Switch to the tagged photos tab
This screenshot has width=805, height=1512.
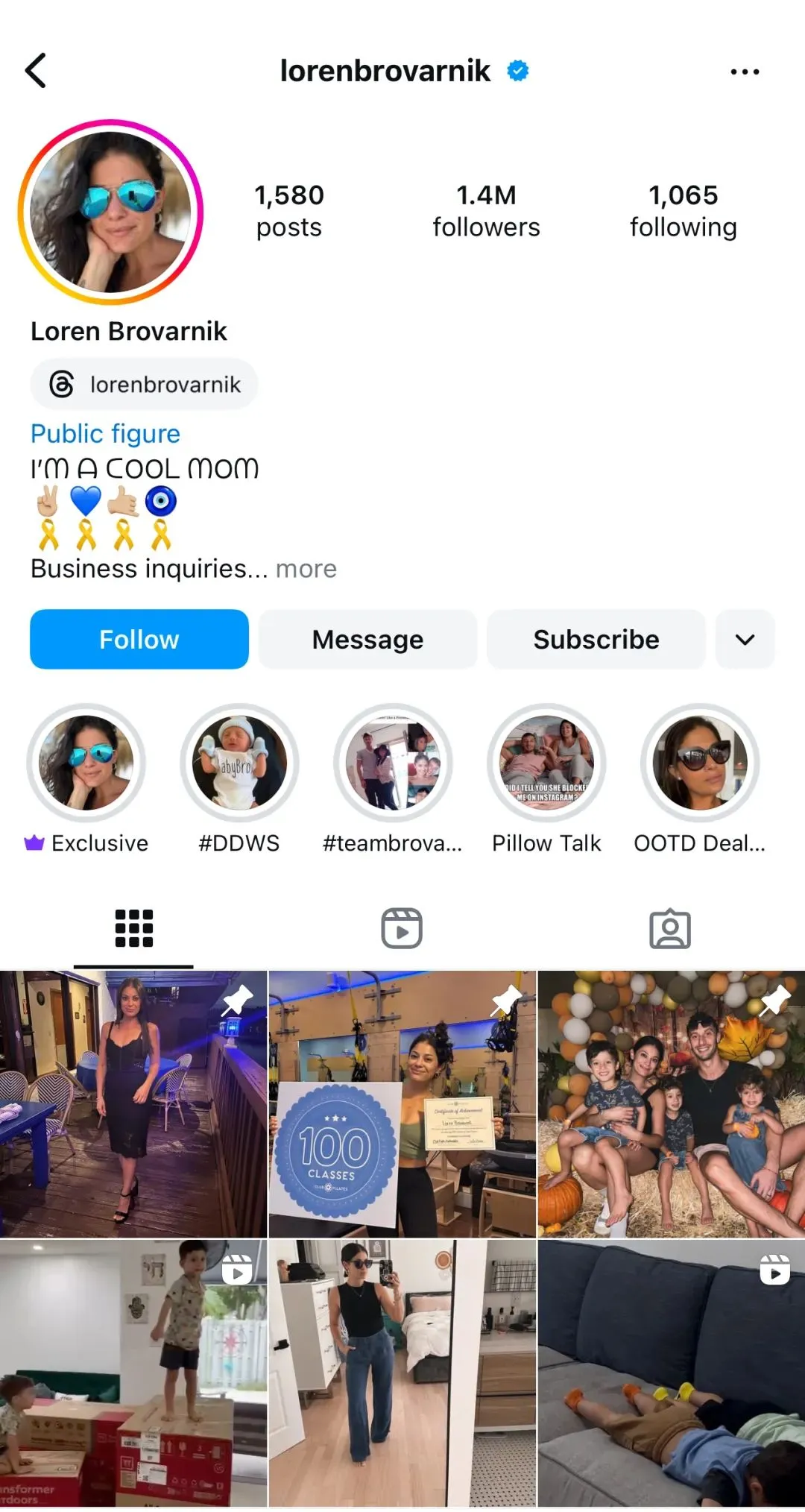click(x=670, y=928)
